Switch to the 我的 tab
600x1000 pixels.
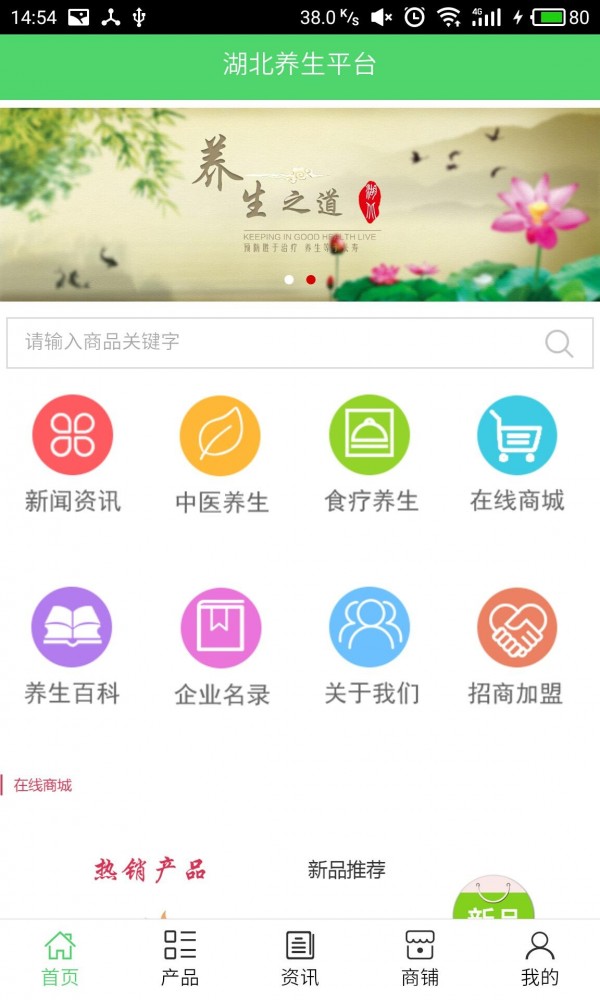click(540, 958)
